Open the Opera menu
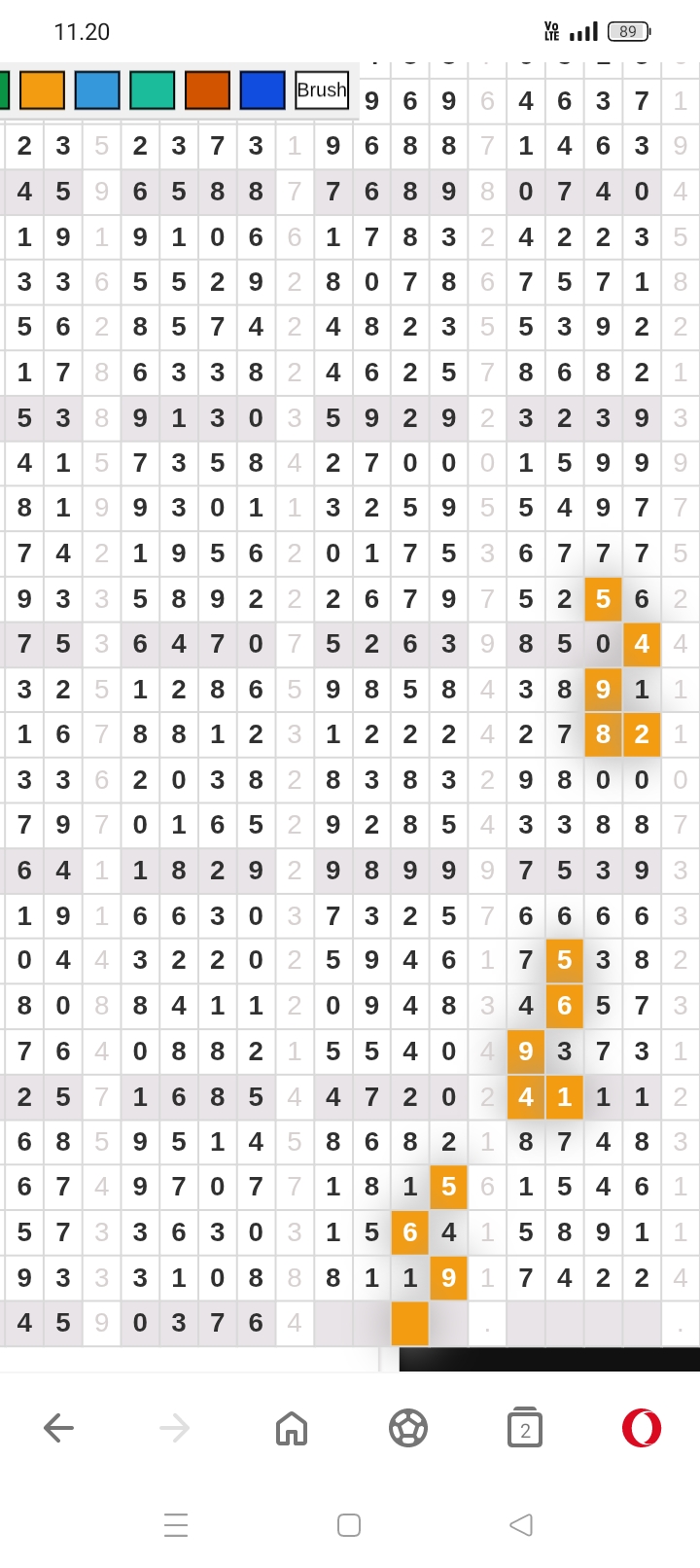This screenshot has width=700, height=1568. point(642,1428)
